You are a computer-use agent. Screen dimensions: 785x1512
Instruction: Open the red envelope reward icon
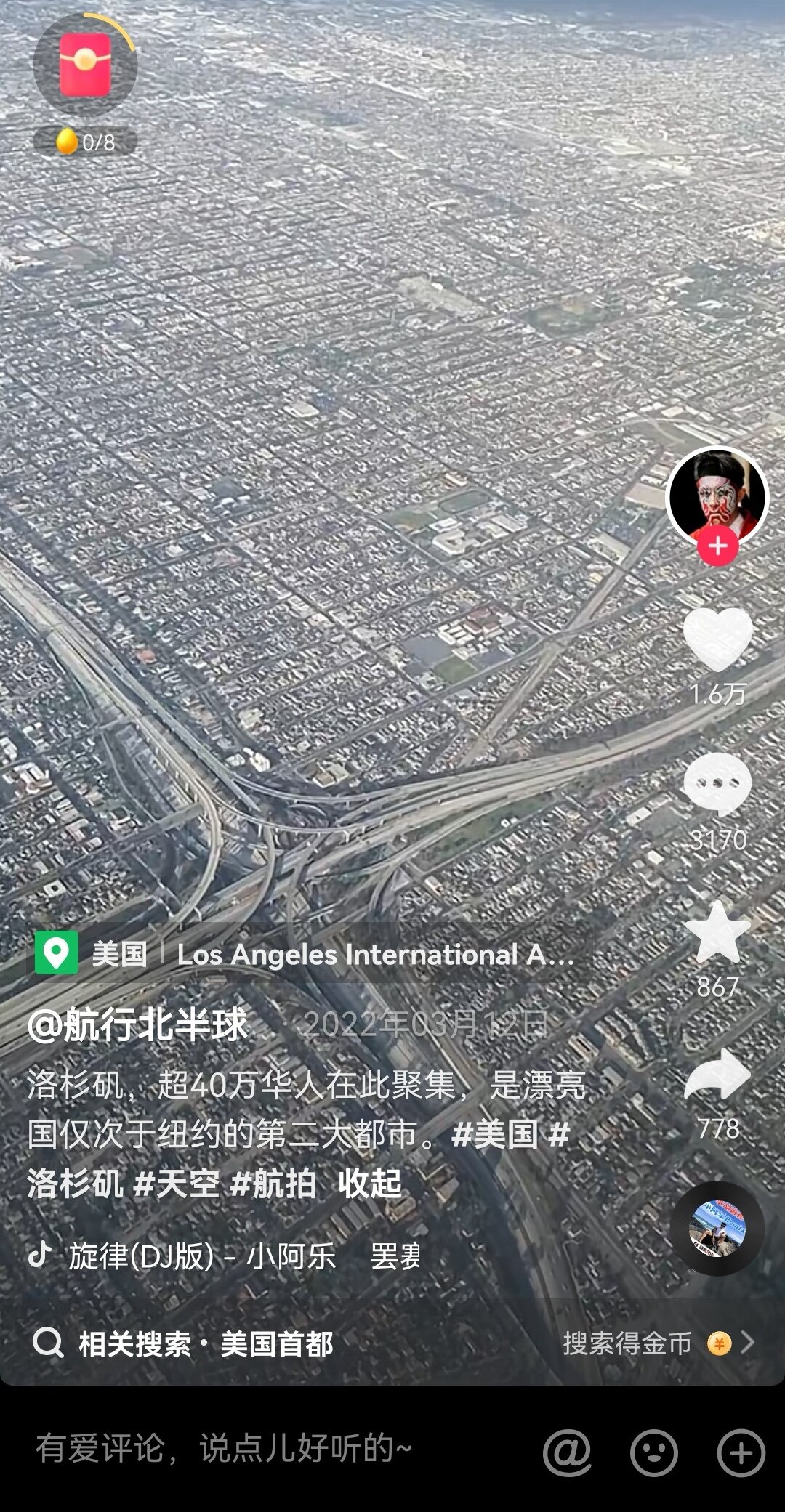(x=85, y=66)
